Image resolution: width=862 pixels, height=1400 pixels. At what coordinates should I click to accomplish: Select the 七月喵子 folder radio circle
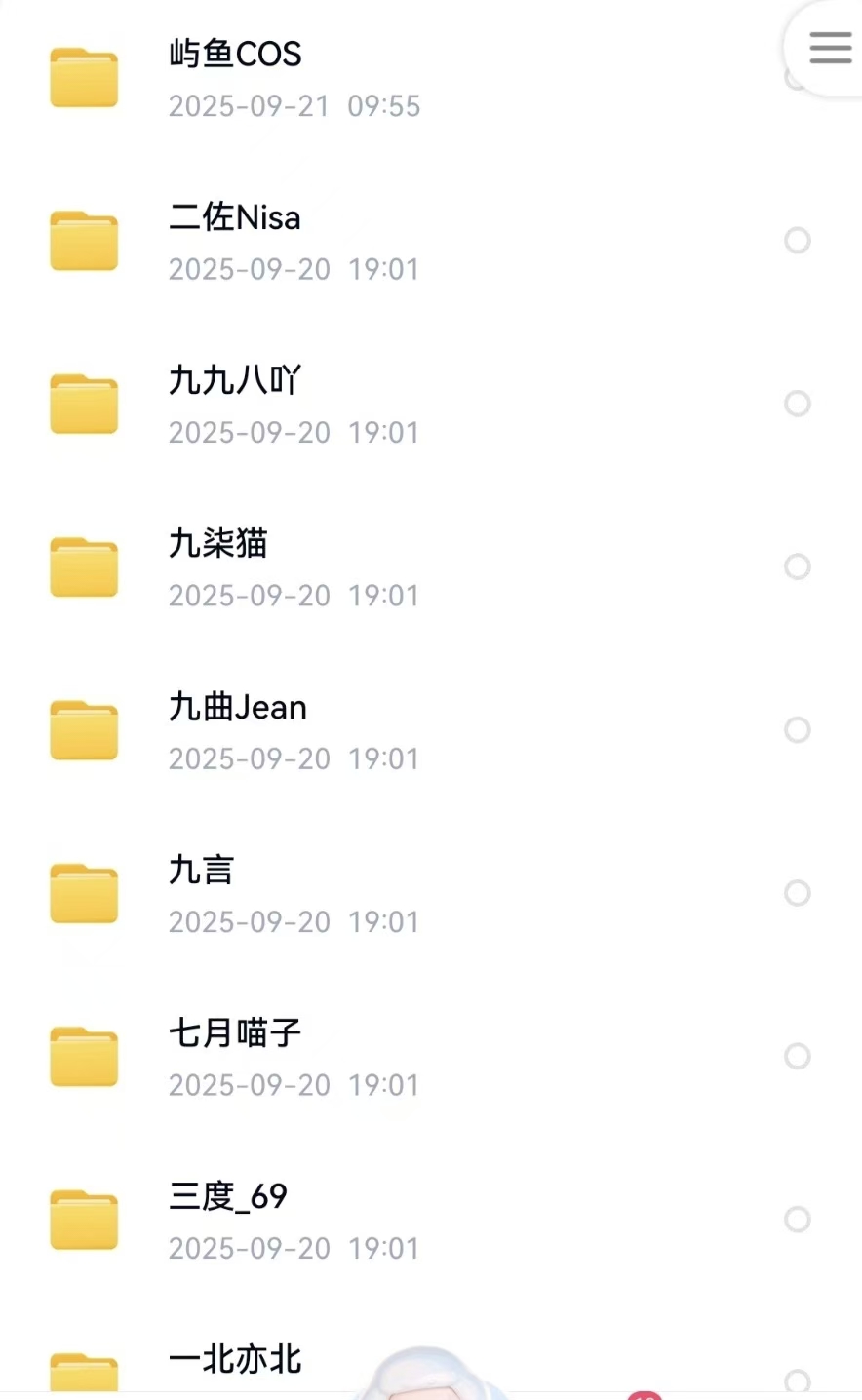click(x=798, y=1056)
